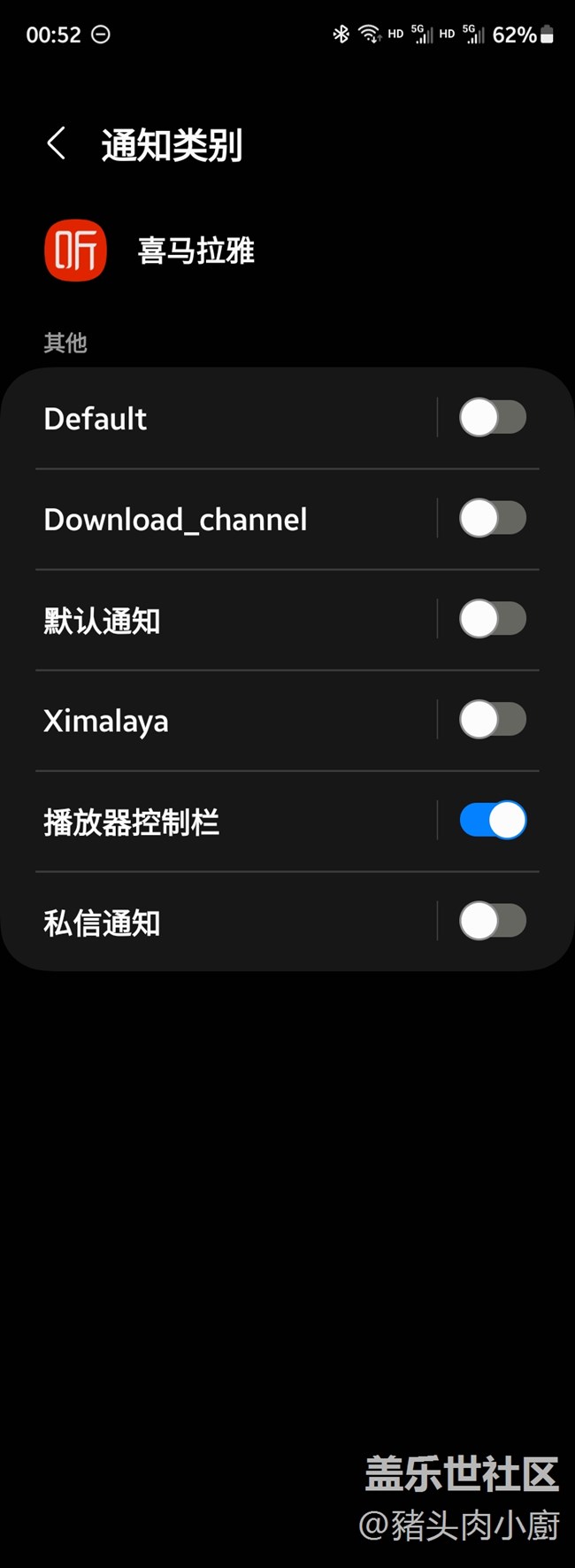The image size is (575, 1568).
Task: Open 私信通知 category details
Action: (x=221, y=923)
